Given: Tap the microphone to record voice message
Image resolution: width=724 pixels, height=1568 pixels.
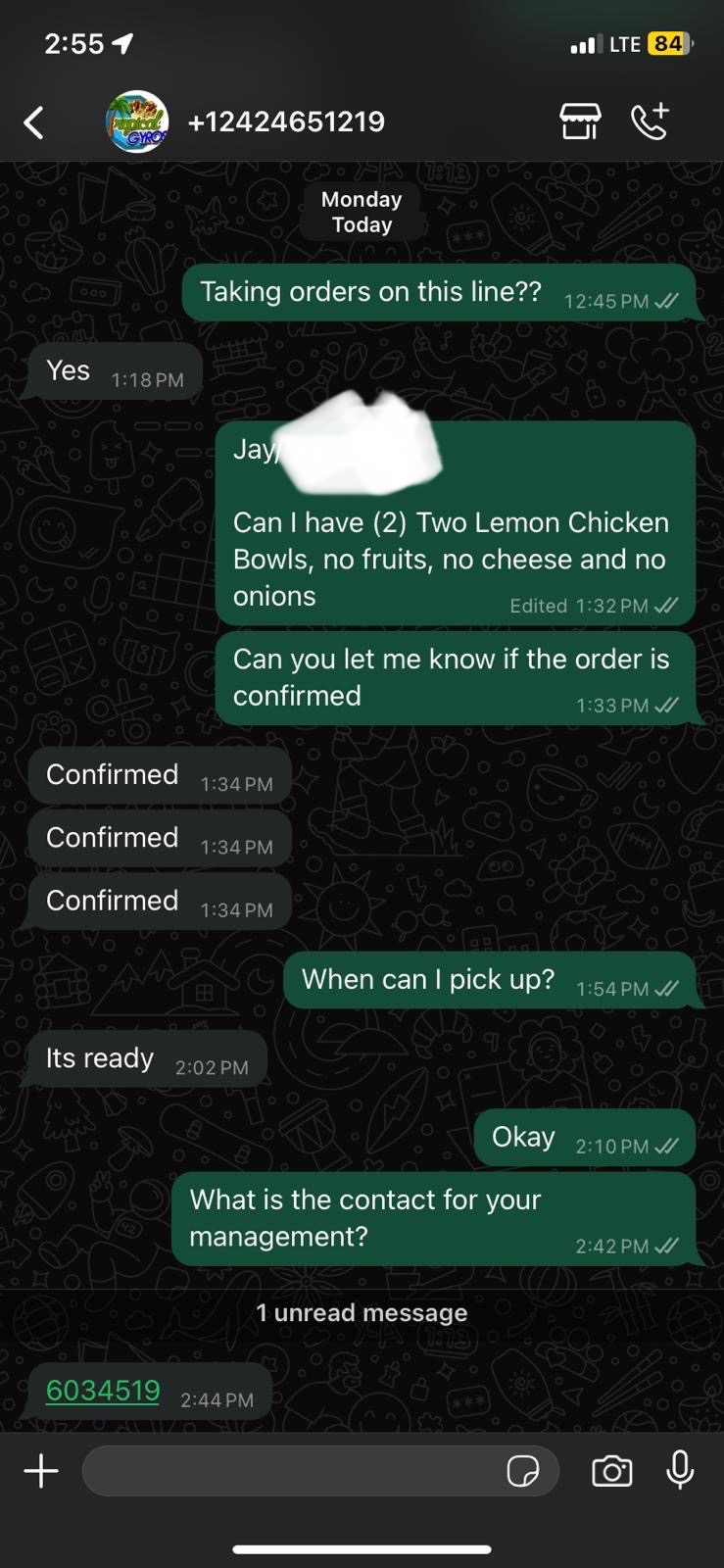Looking at the screenshot, I should pos(680,1470).
